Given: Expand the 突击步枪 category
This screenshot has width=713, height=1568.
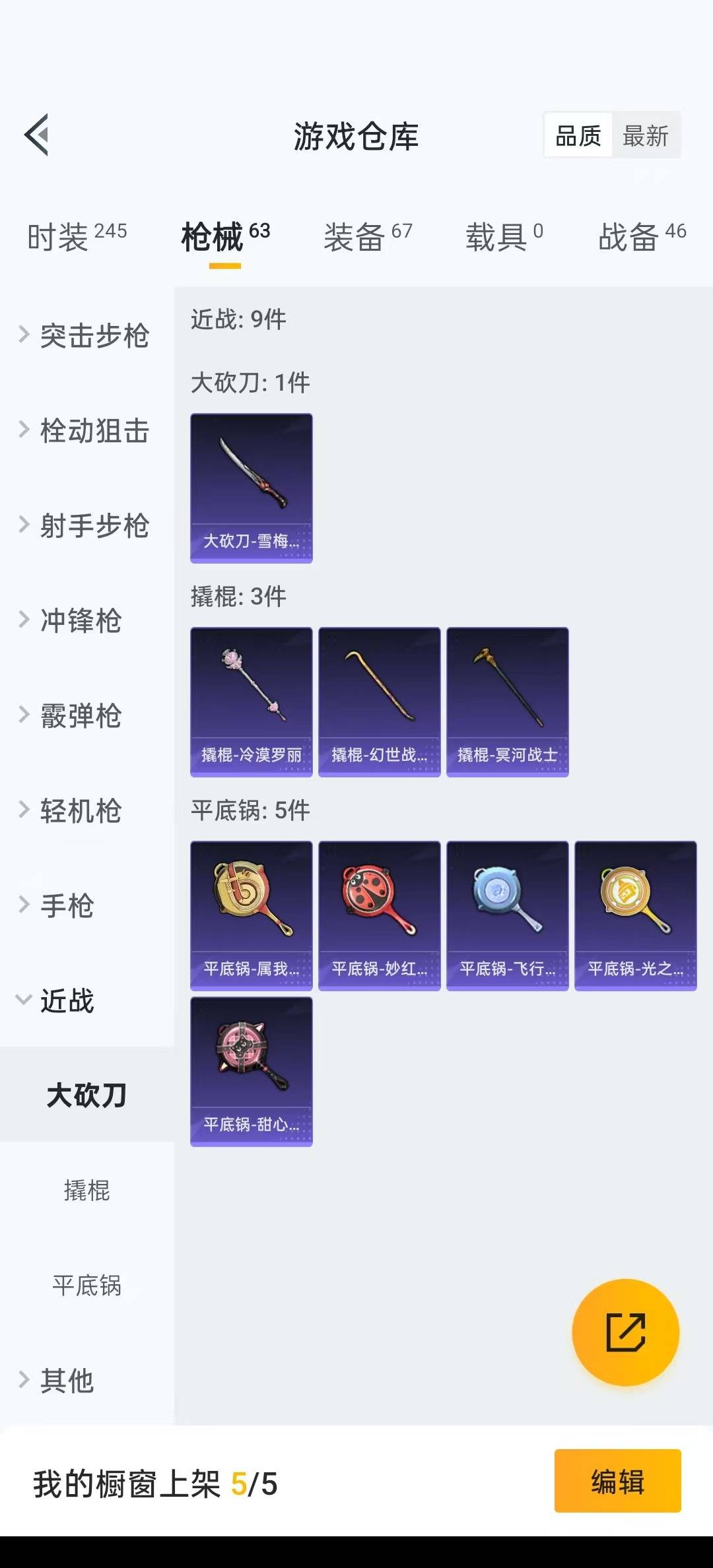Looking at the screenshot, I should point(86,335).
